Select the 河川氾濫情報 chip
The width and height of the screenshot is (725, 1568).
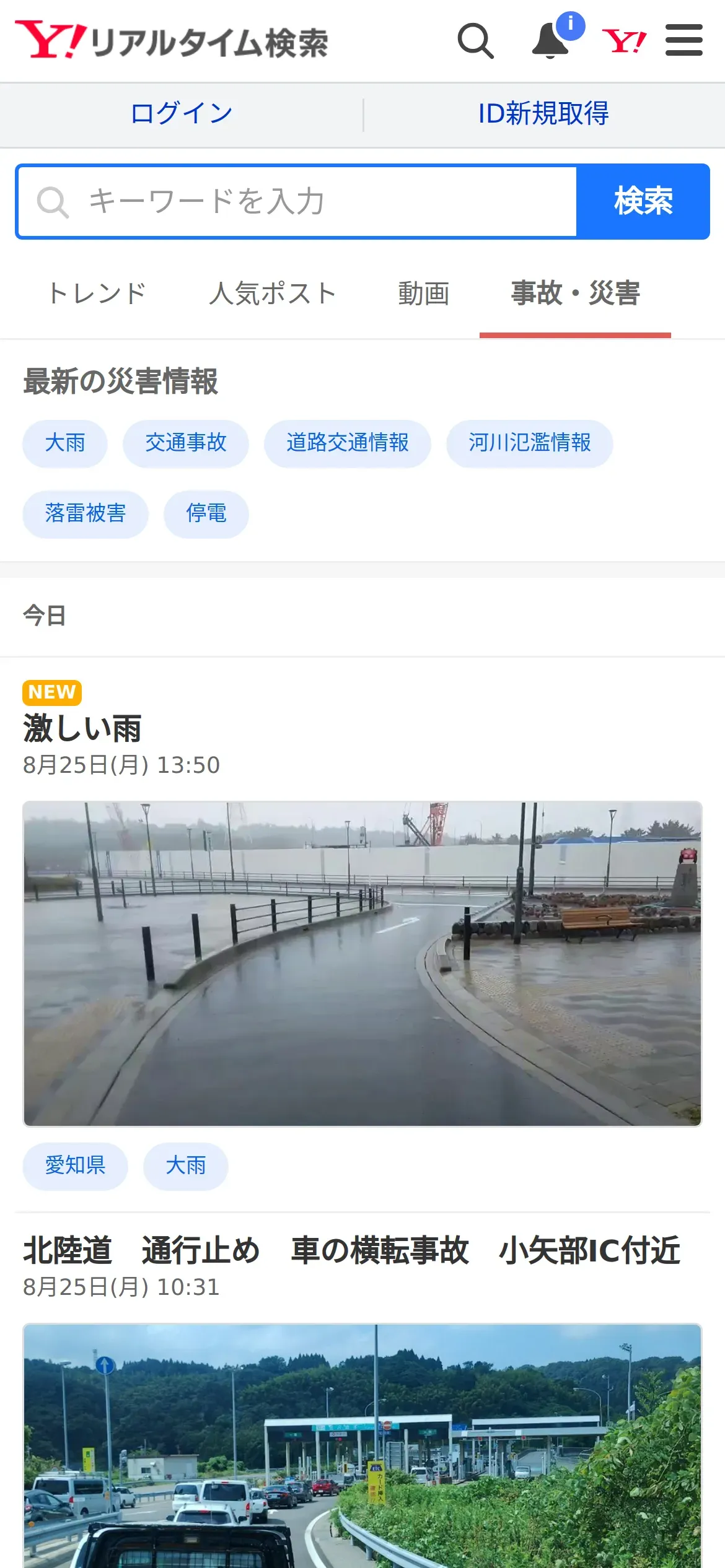click(529, 443)
